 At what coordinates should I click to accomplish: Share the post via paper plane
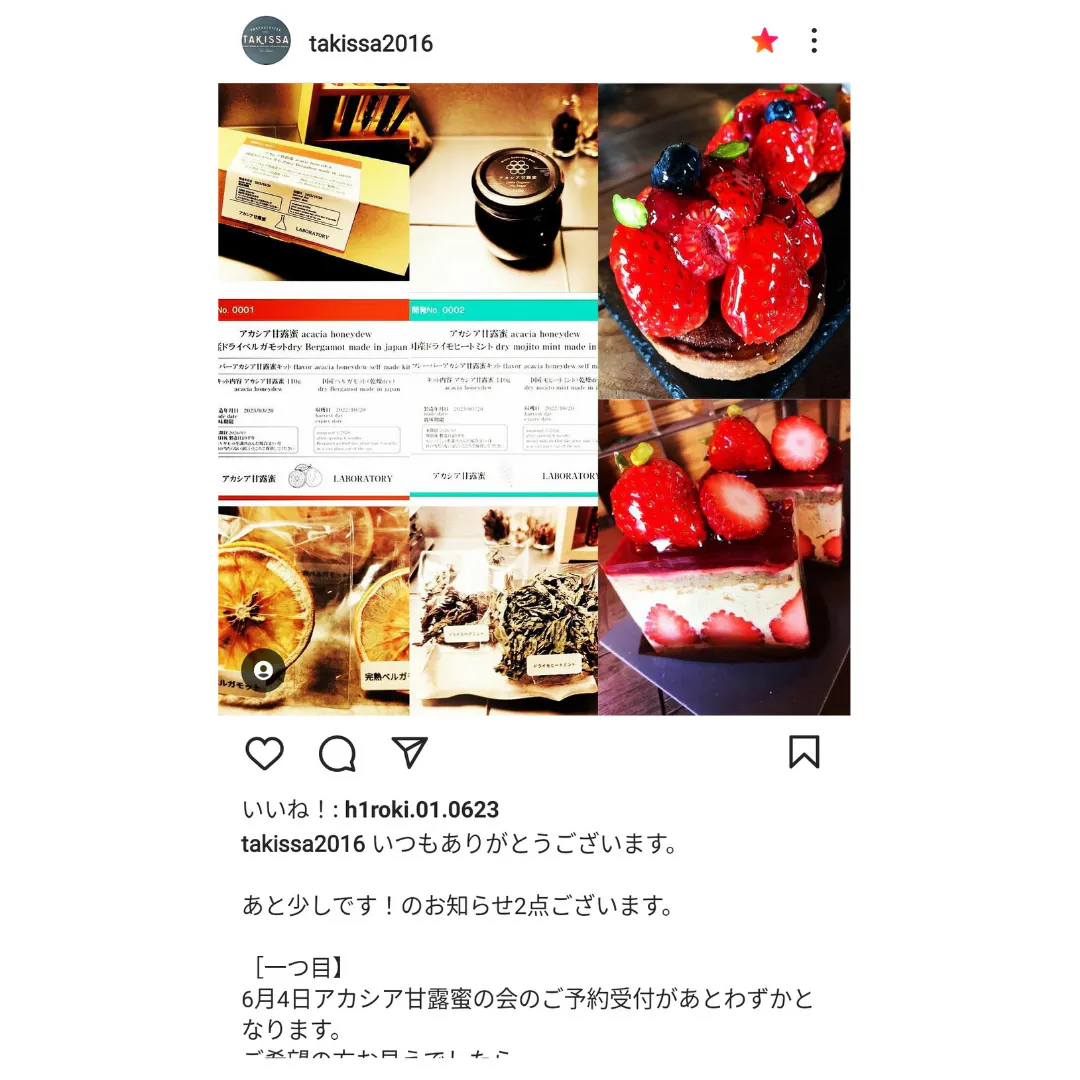410,752
